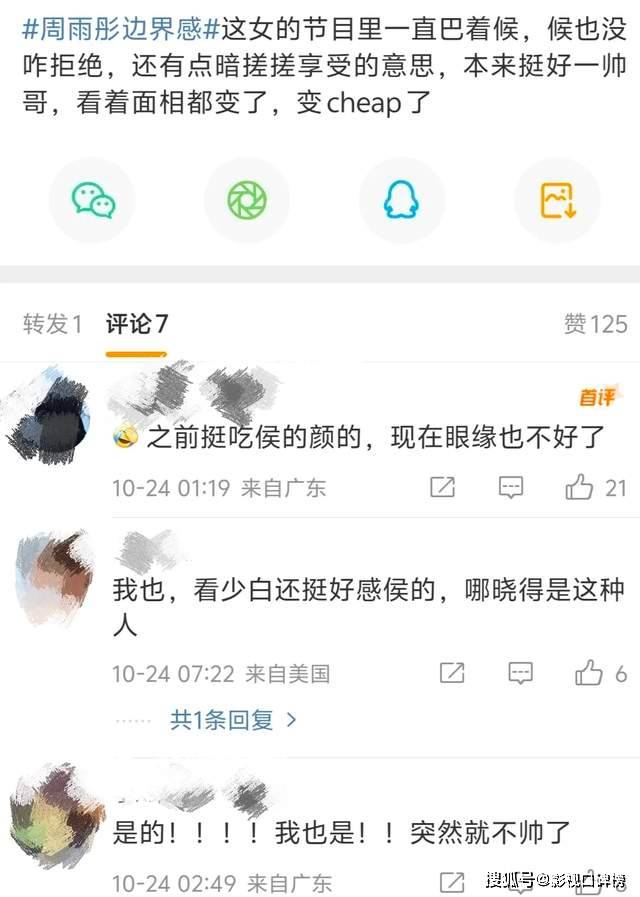Repost the comment posted at 10-24 02:49
The height and width of the screenshot is (897, 640).
452,882
